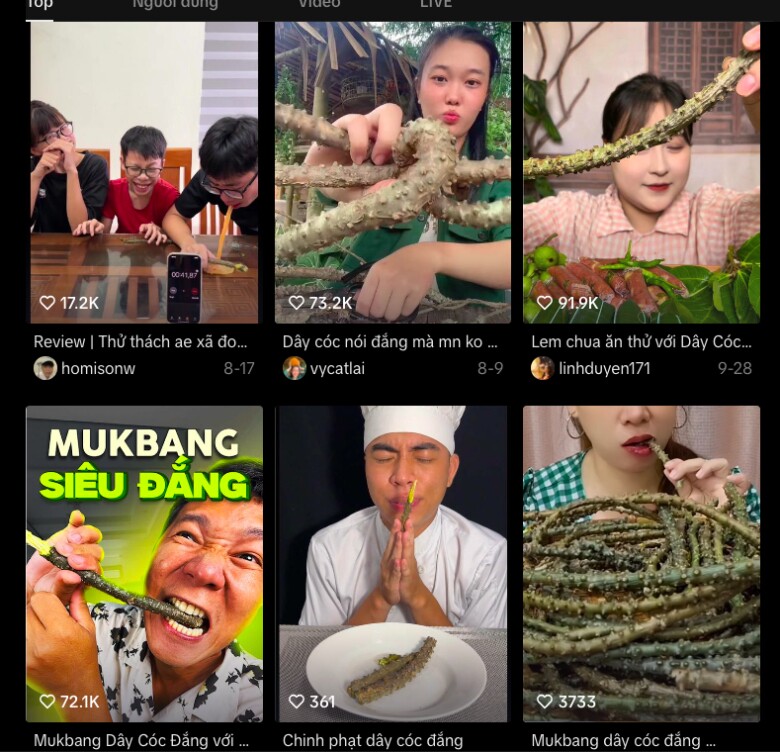Switch to the LIVE tab
The height and width of the screenshot is (752, 780).
436,4
